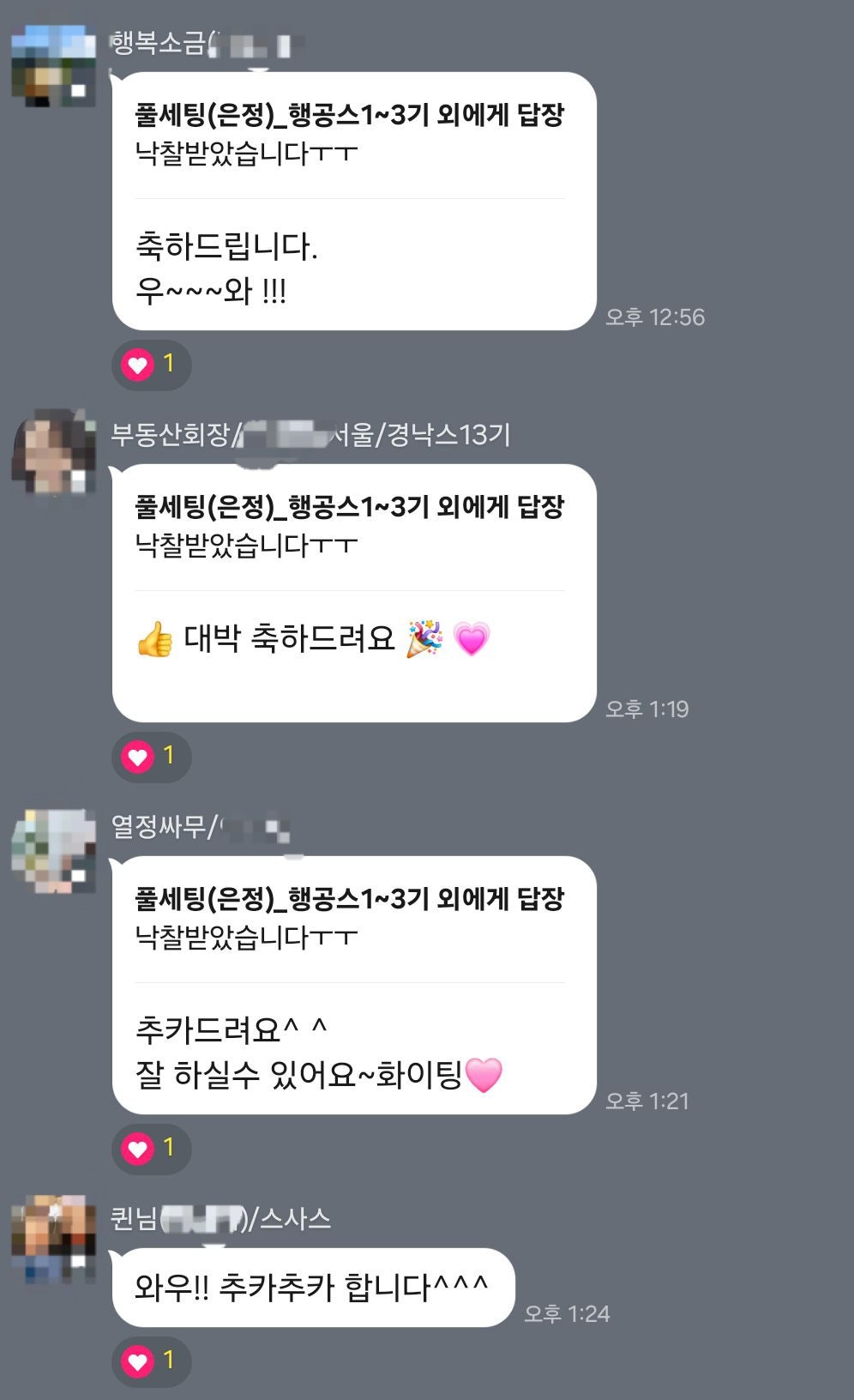Jump to quoted message in 열정싸무's reply
854x1400 pixels.
tap(348, 917)
